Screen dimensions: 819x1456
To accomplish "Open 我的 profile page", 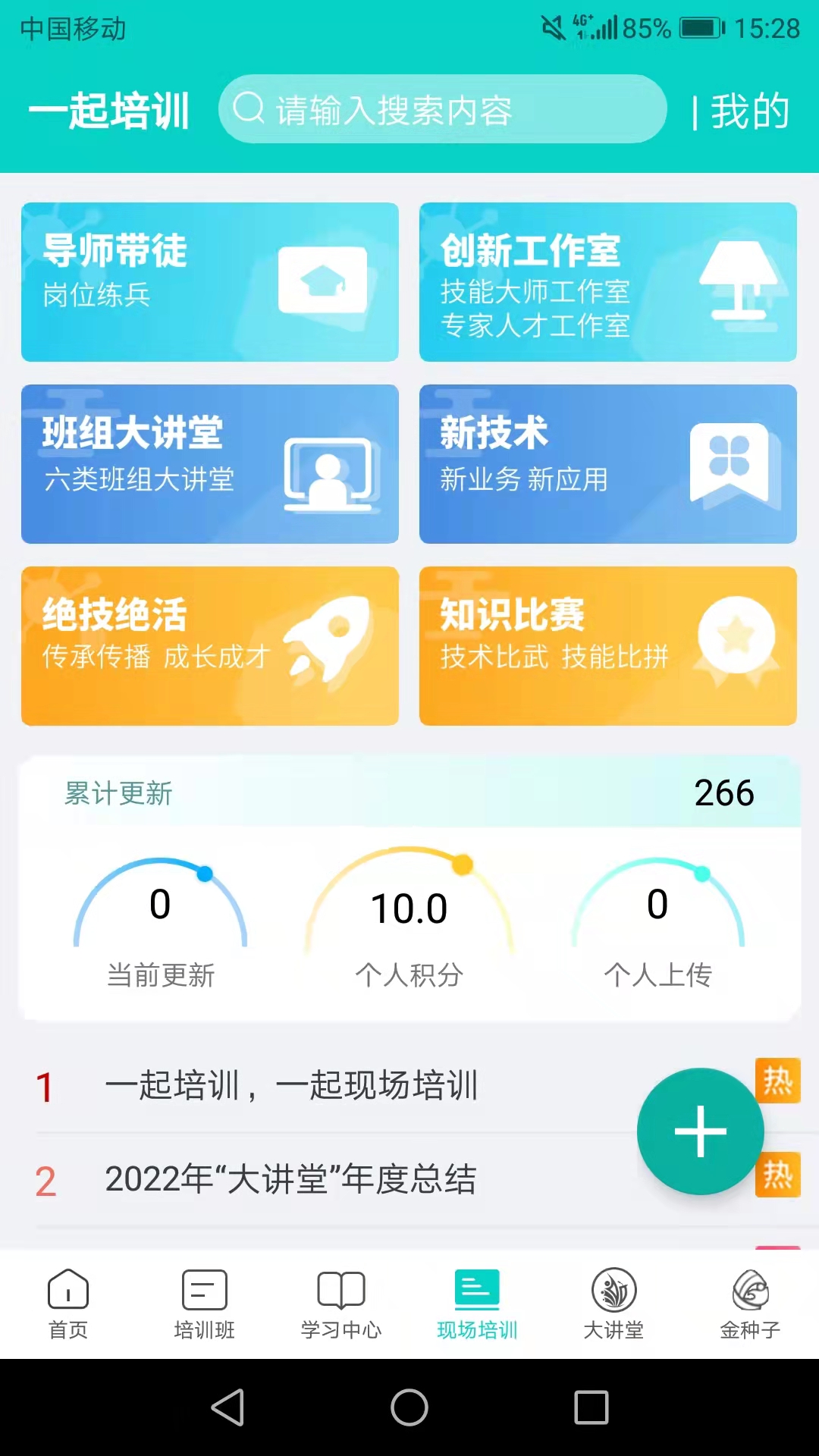I will [x=749, y=111].
